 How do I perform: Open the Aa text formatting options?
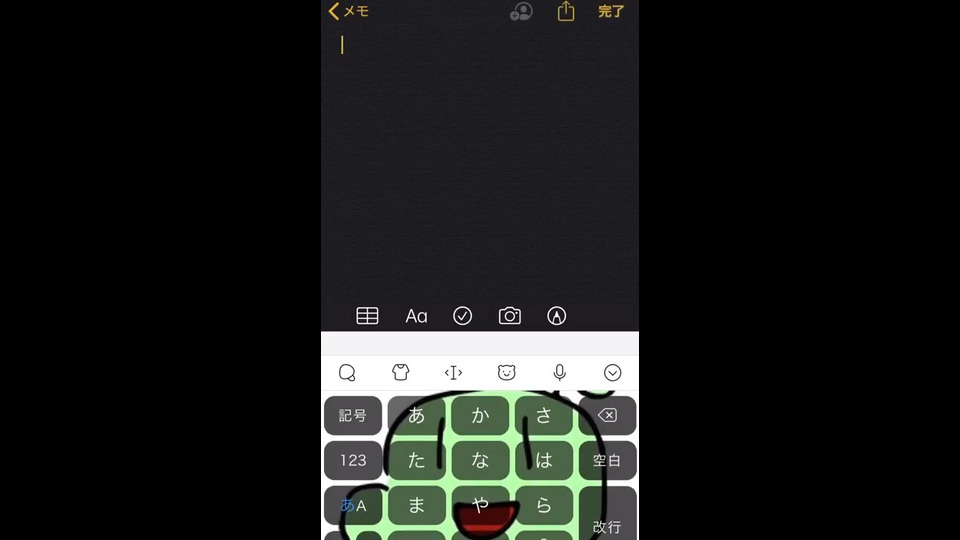(x=416, y=316)
